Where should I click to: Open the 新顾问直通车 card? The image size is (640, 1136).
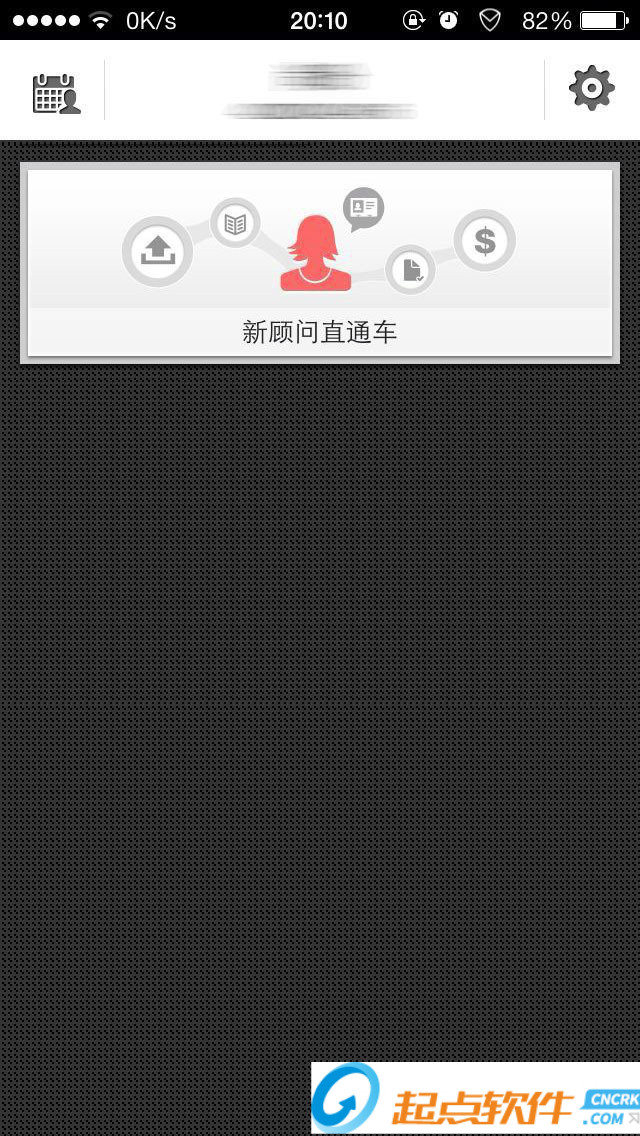coord(320,263)
